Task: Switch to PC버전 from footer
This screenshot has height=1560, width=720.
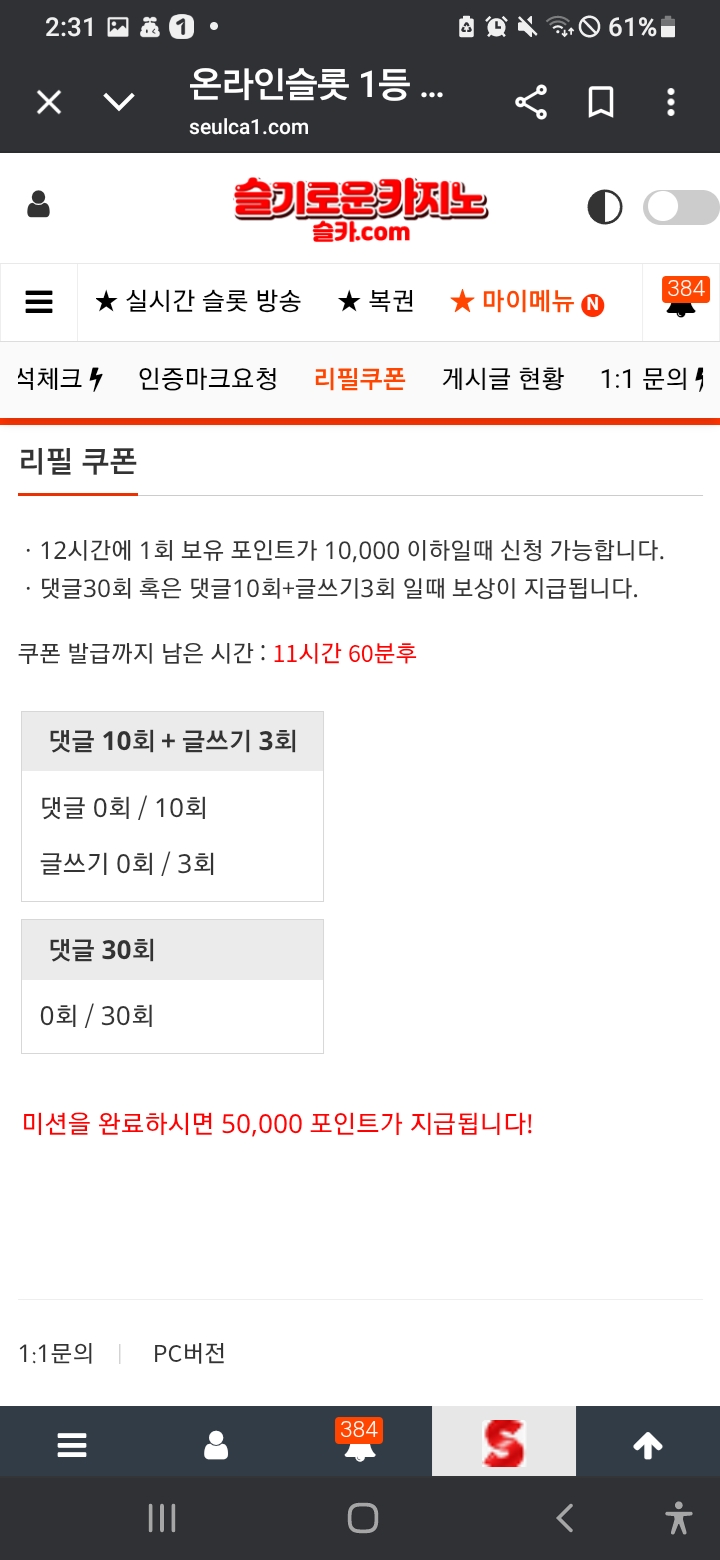Action: coord(189,1354)
